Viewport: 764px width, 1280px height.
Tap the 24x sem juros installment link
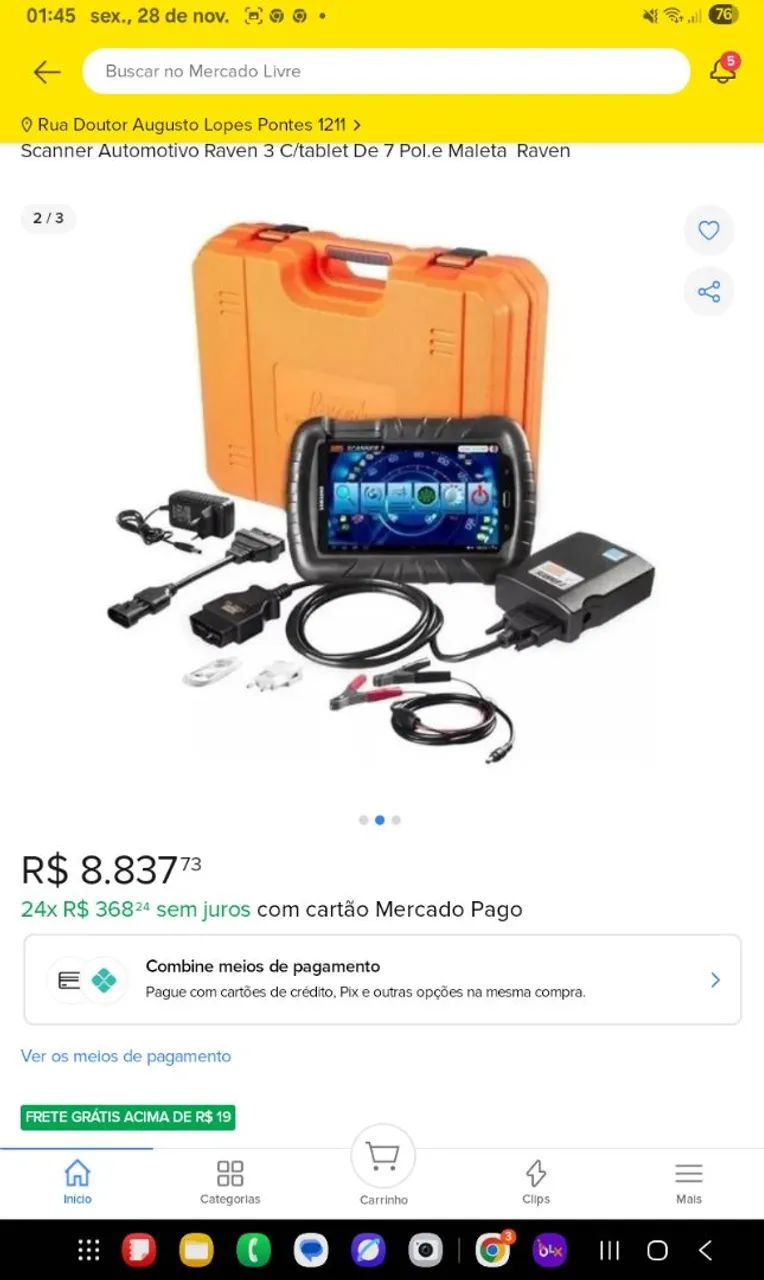(x=136, y=909)
